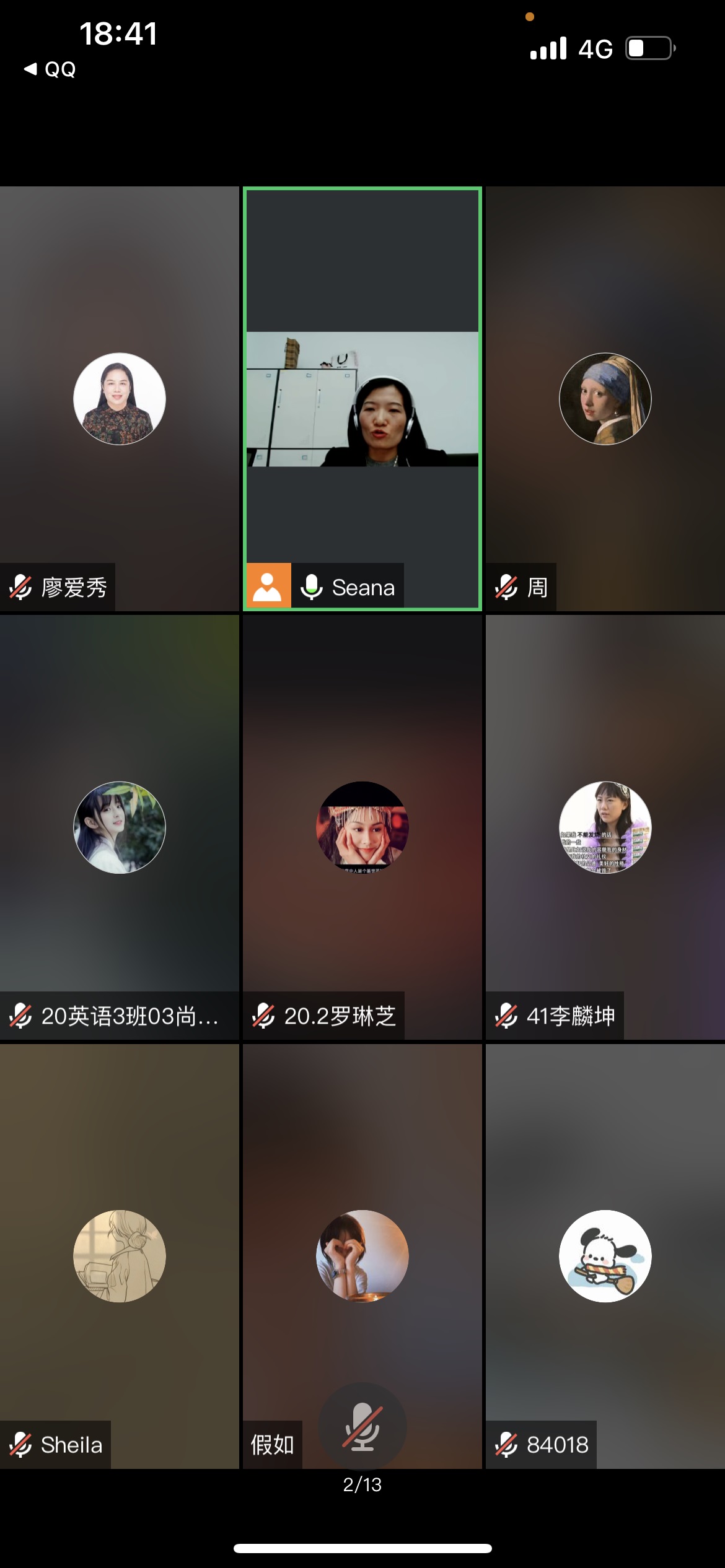Screen dimensions: 725x1568
Task: Select participant tile 周
Action: point(605,399)
